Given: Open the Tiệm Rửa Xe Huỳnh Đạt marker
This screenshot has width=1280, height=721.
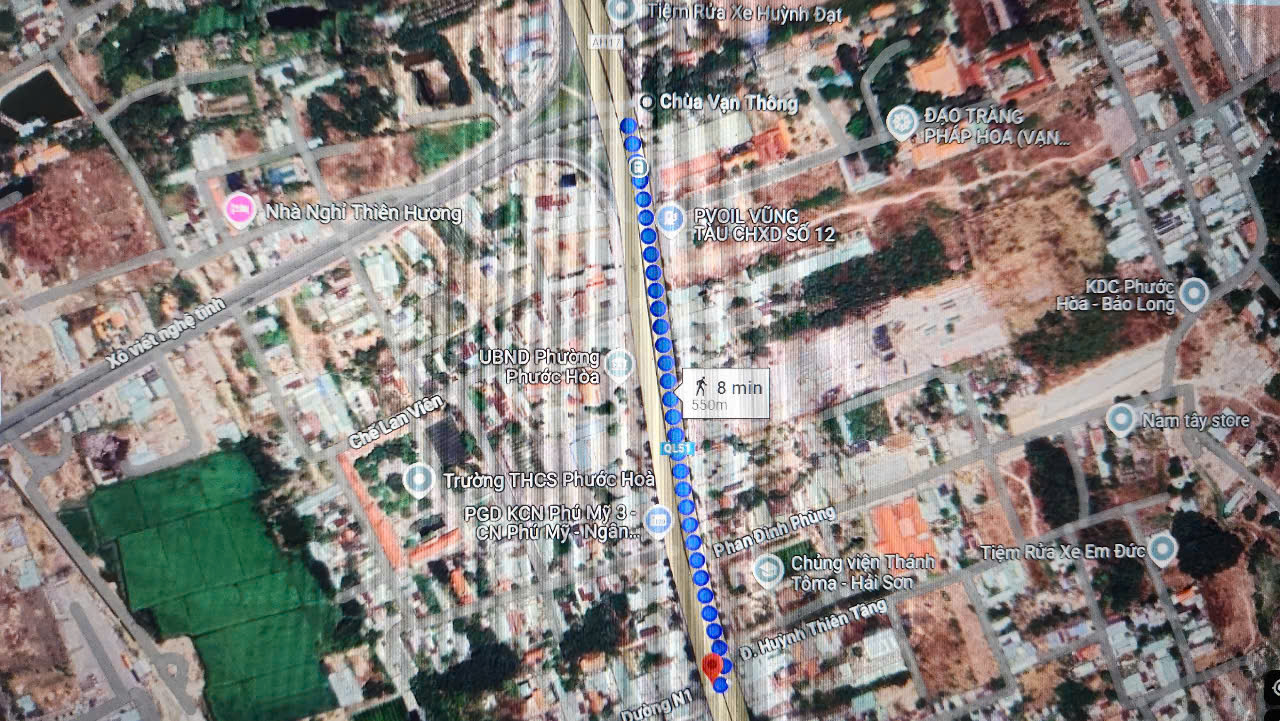Looking at the screenshot, I should point(621,11).
